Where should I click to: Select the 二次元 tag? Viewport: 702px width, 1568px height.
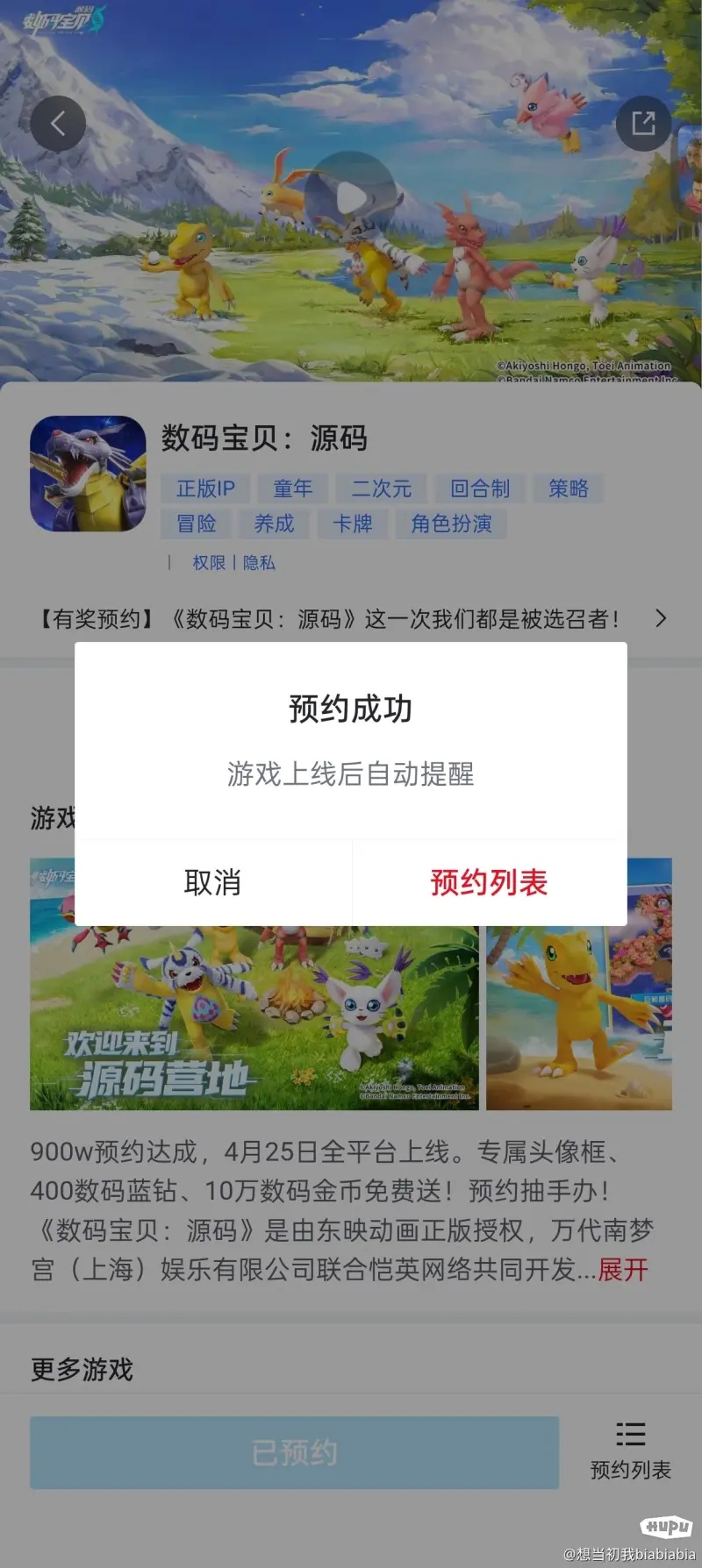click(381, 488)
